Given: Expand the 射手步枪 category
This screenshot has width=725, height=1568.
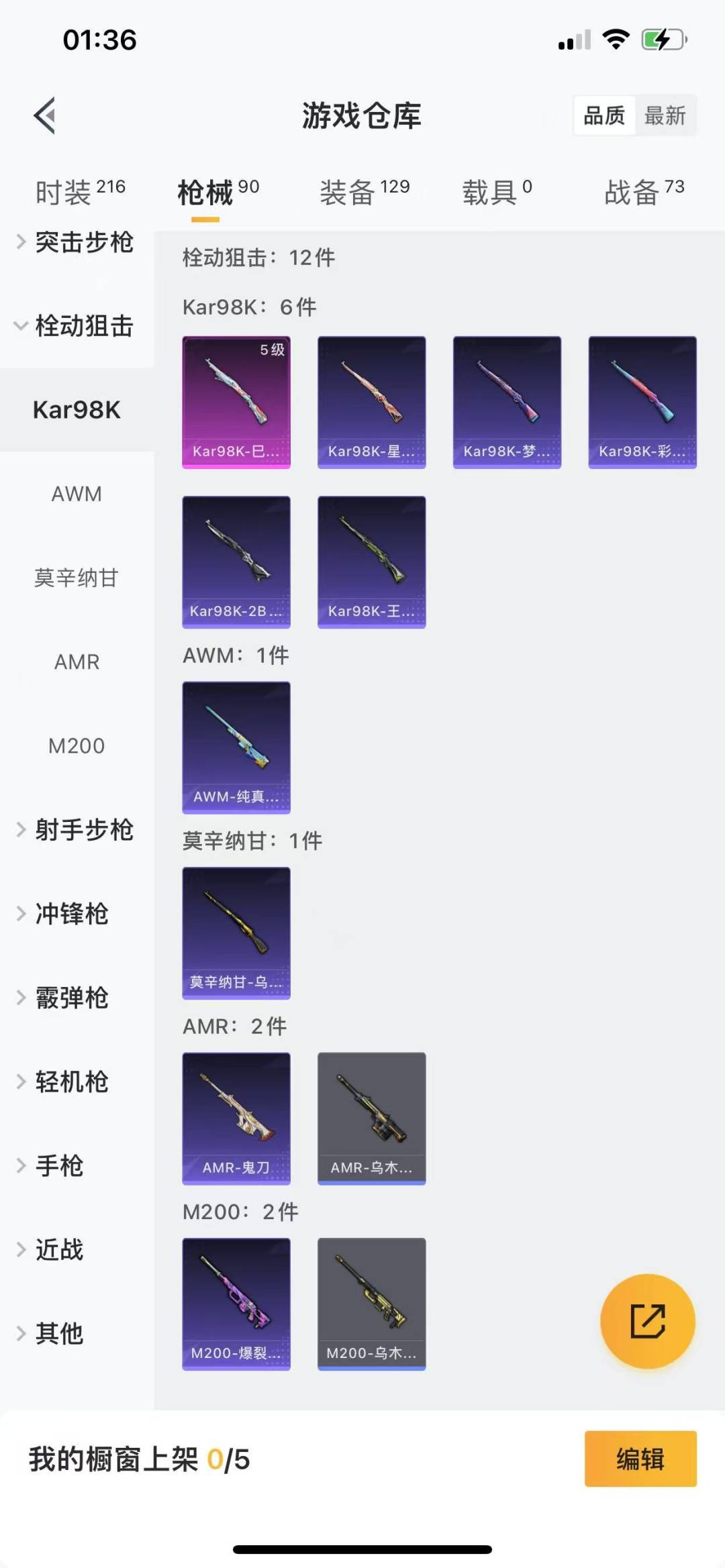Looking at the screenshot, I should pos(77,830).
